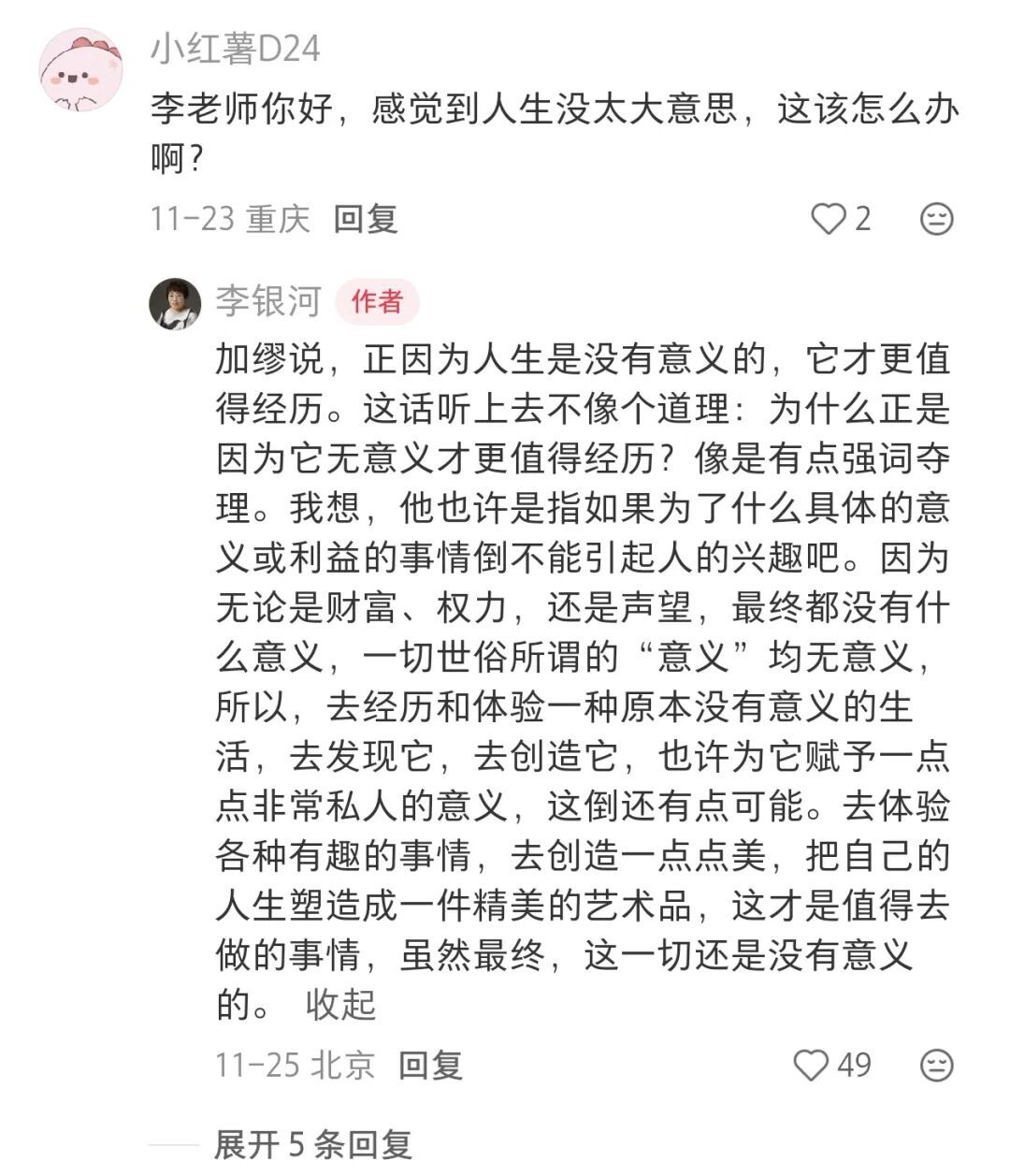1010x1176 pixels.
Task: Reply to 李银河's comment
Action: pyautogui.click(x=430, y=1065)
